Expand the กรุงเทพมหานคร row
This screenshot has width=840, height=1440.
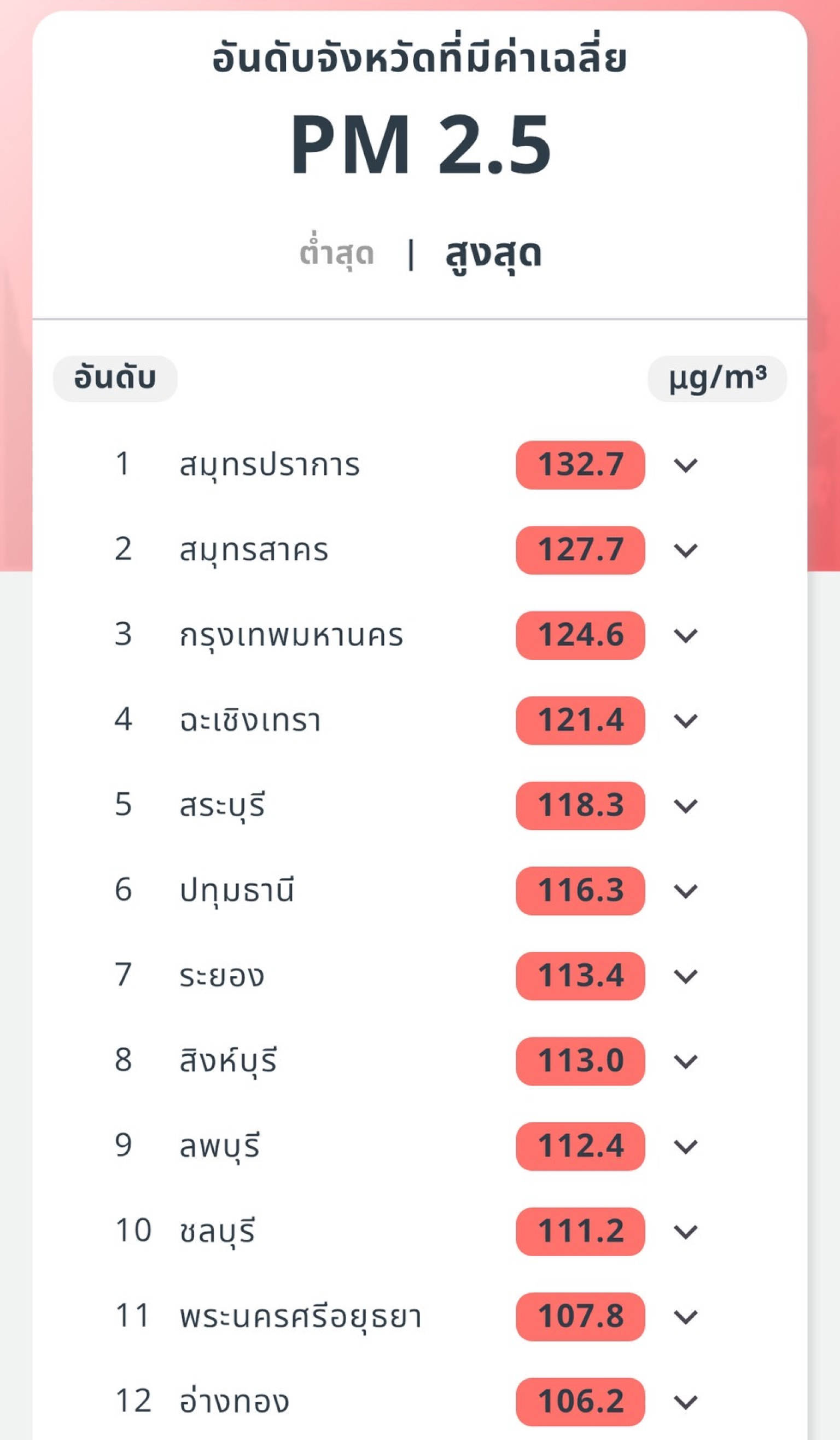[685, 636]
